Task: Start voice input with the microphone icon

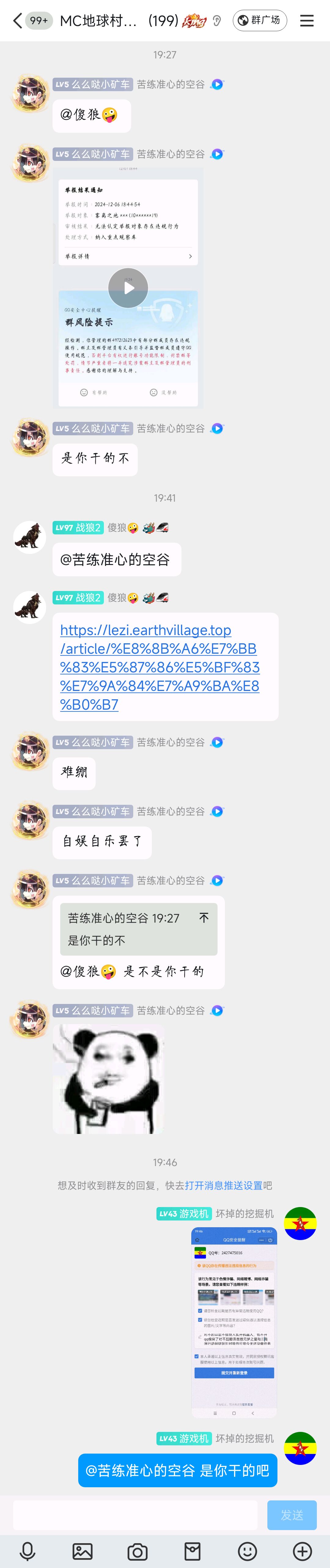Action: [28, 1551]
